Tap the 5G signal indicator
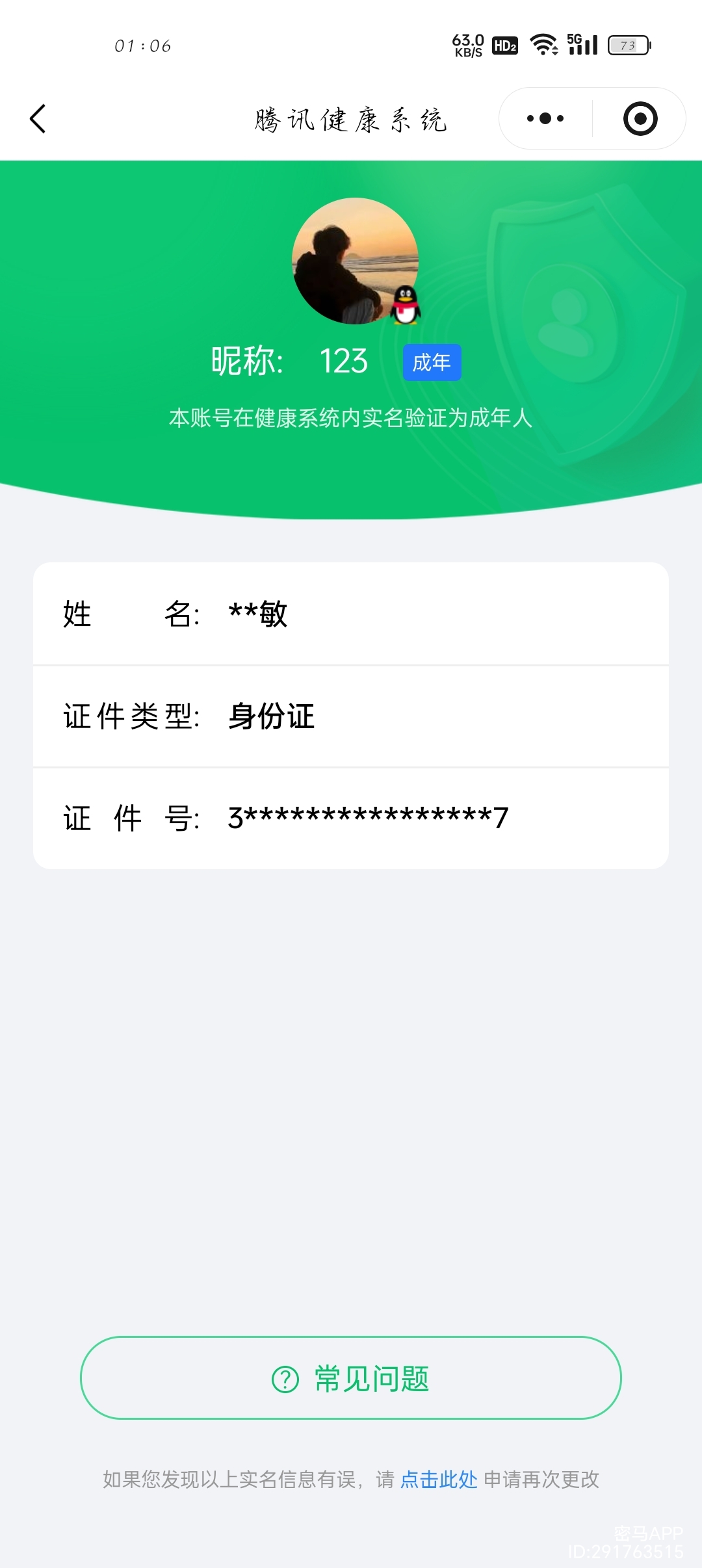 [582, 44]
